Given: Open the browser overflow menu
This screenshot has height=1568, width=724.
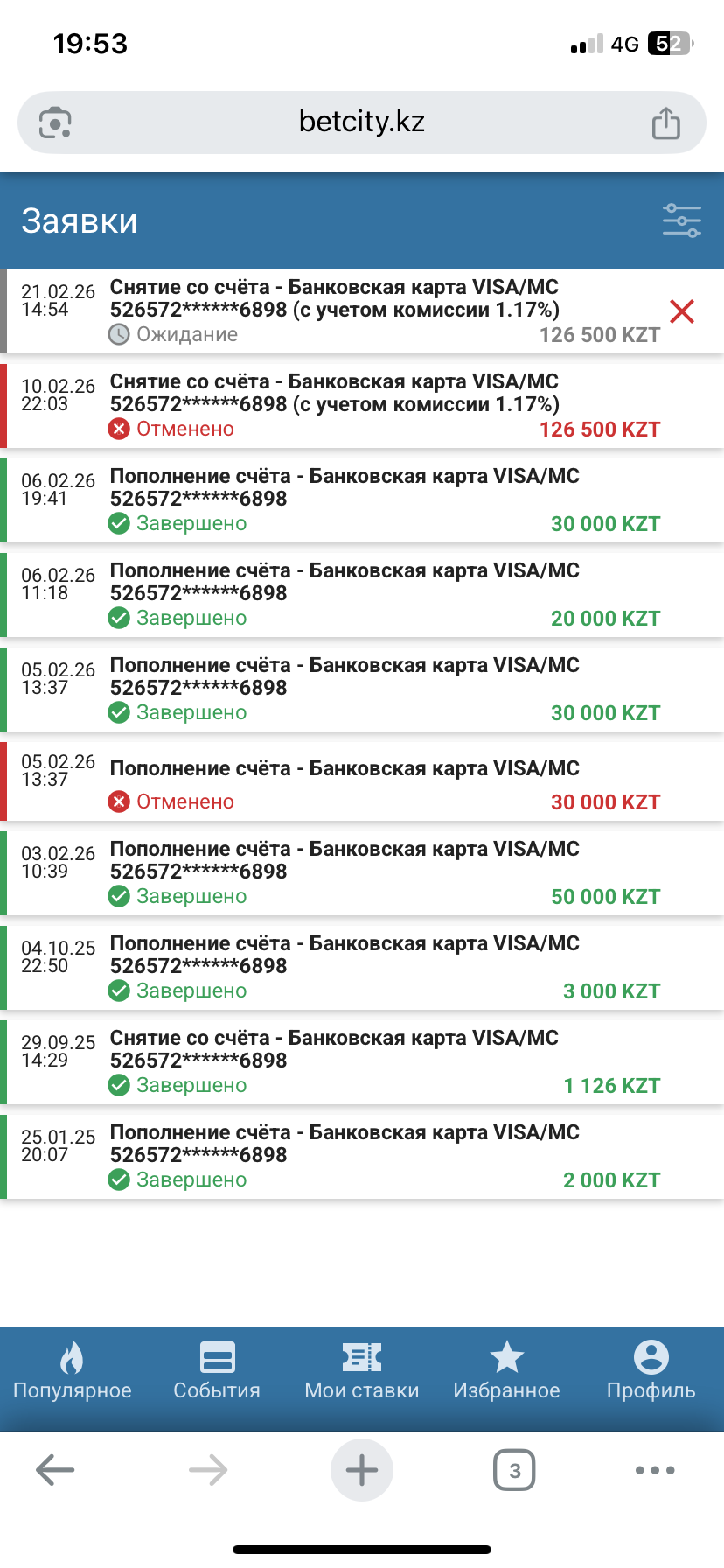Looking at the screenshot, I should tap(655, 1470).
